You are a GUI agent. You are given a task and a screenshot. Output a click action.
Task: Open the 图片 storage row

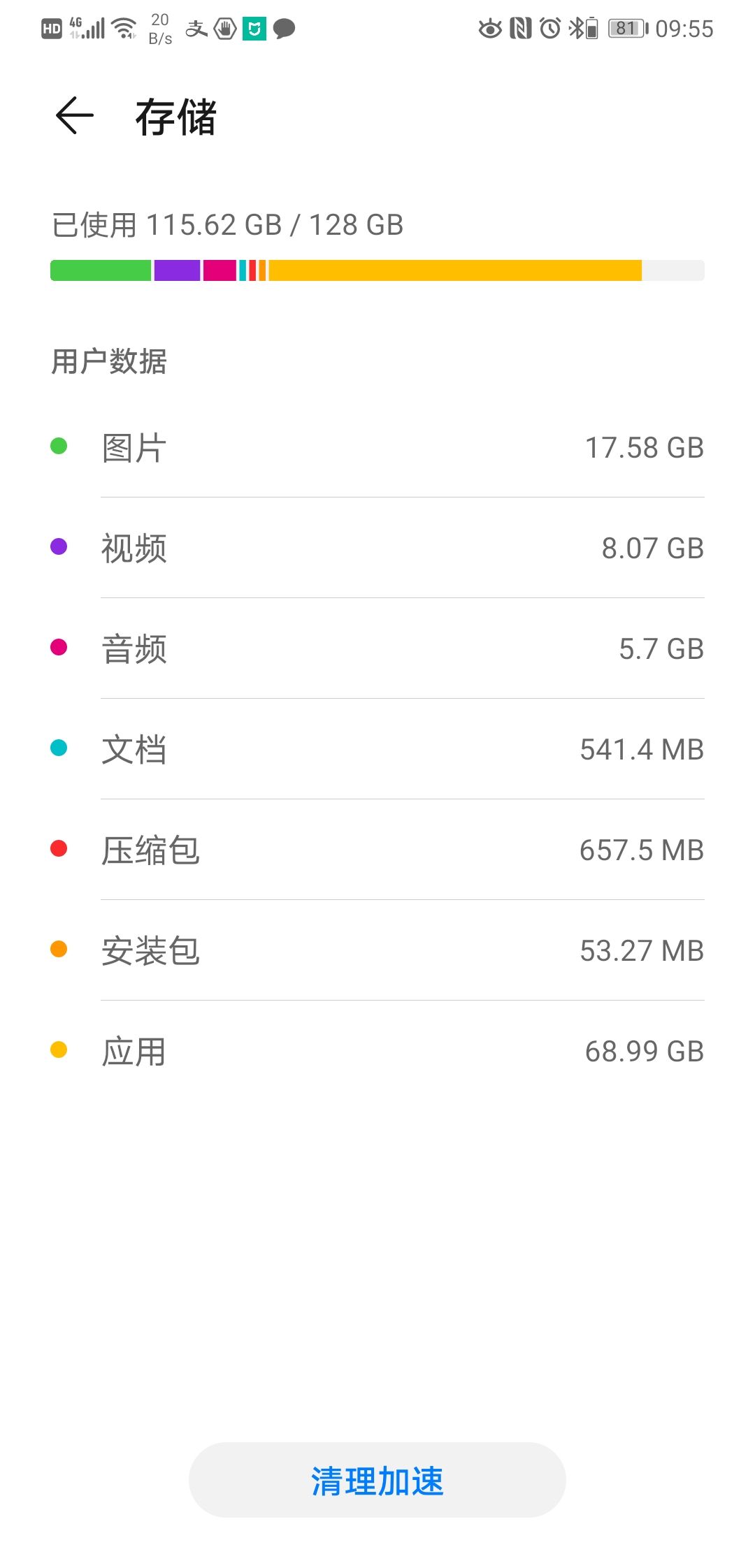tap(377, 448)
